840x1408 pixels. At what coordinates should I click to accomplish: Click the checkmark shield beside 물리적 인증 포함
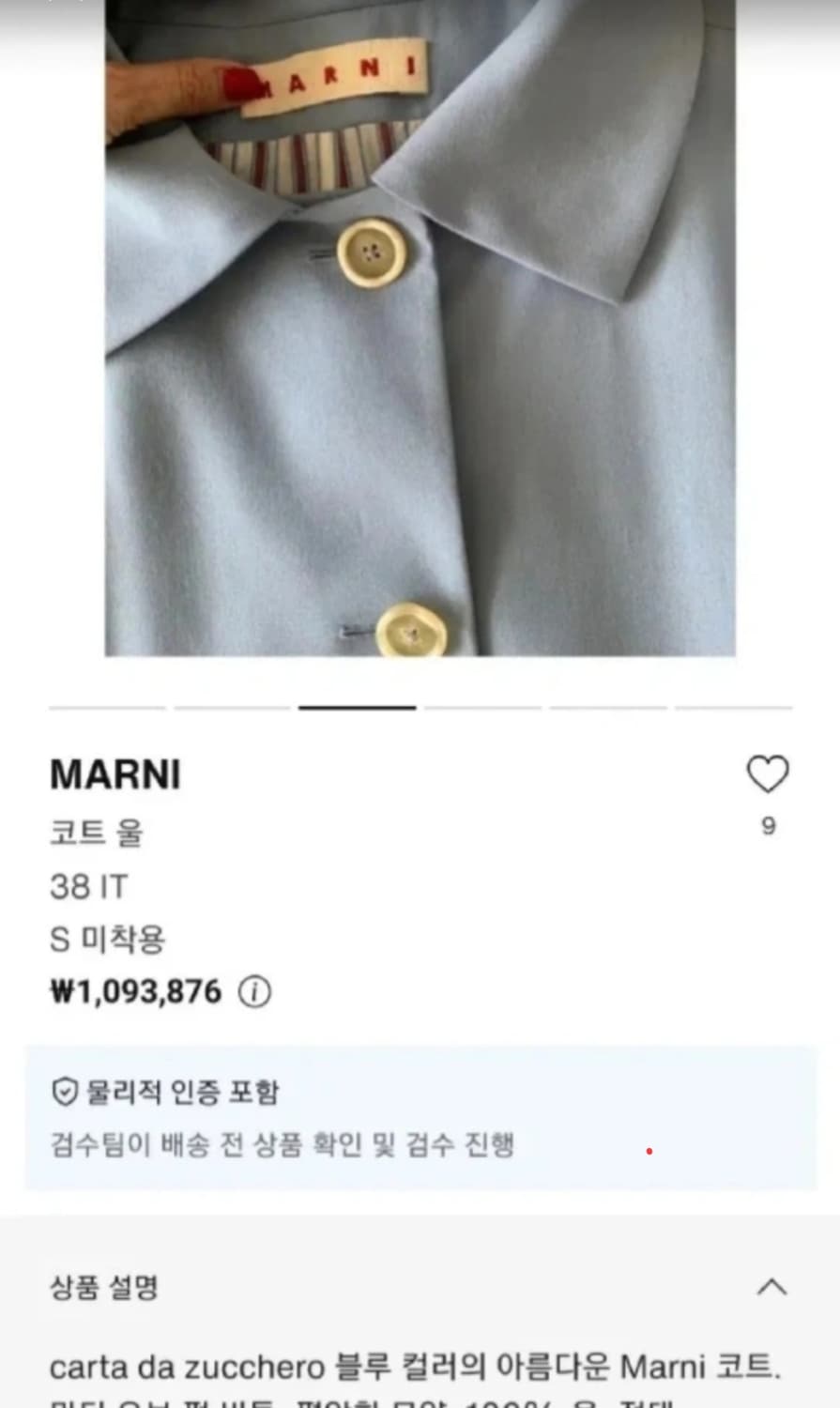point(63,1092)
